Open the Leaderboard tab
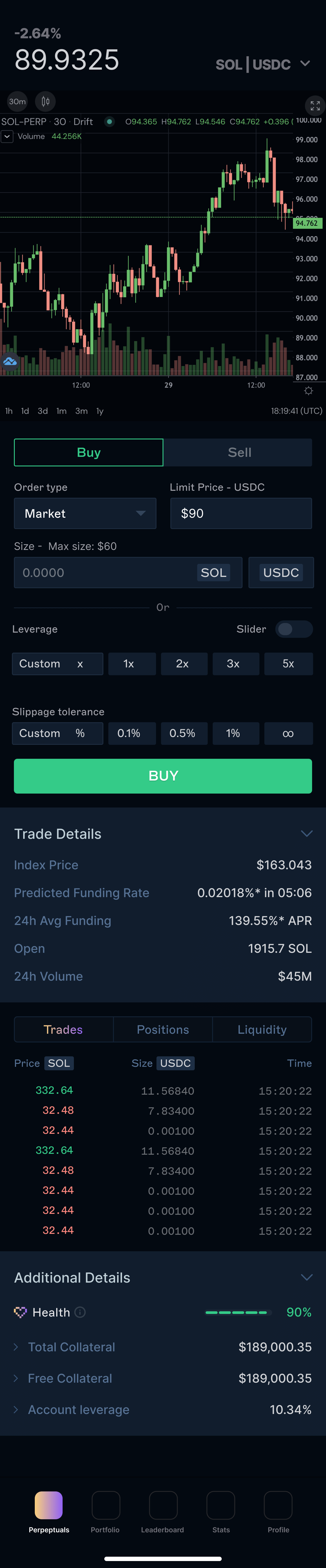 pos(162,1512)
